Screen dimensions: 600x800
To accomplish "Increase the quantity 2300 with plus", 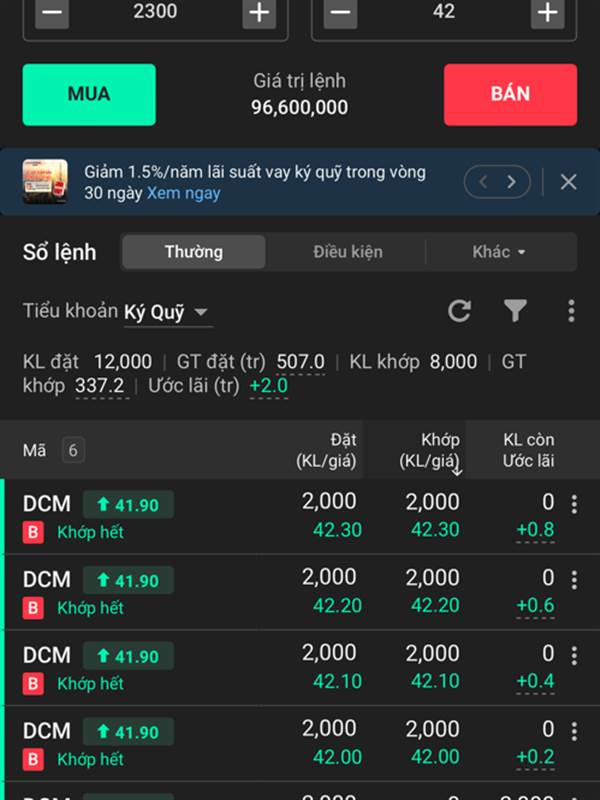I will click(259, 12).
